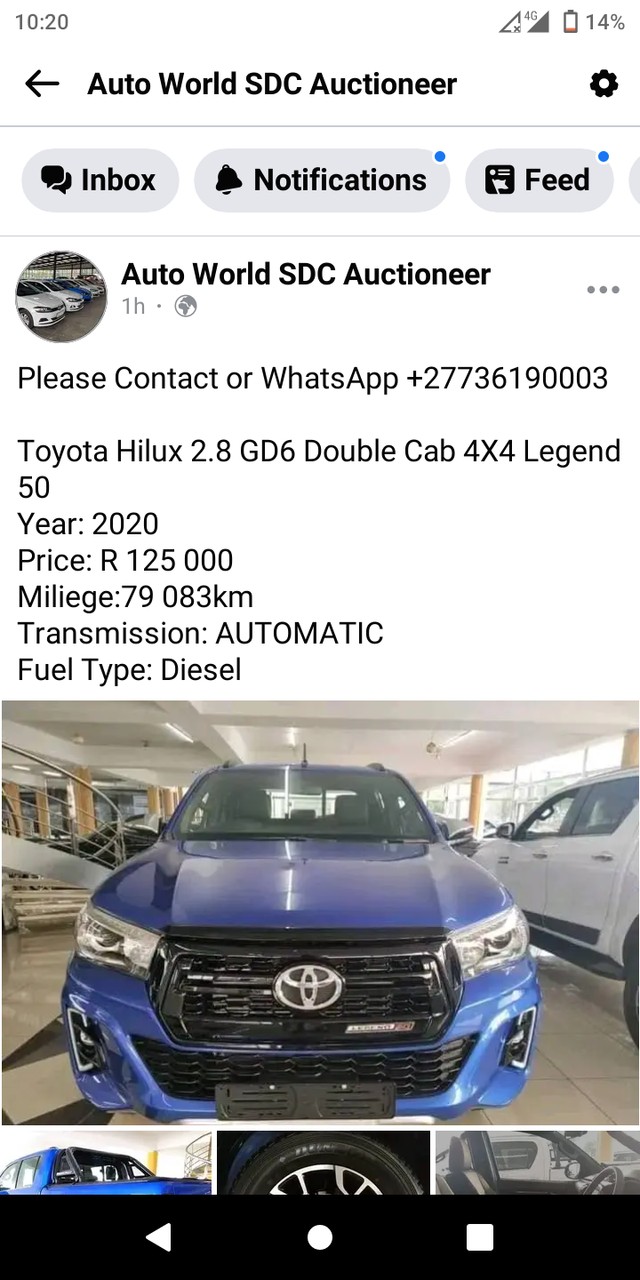Viewport: 640px width, 1280px height.
Task: Open the blue Hilux side view thumbnail
Action: click(x=106, y=1163)
